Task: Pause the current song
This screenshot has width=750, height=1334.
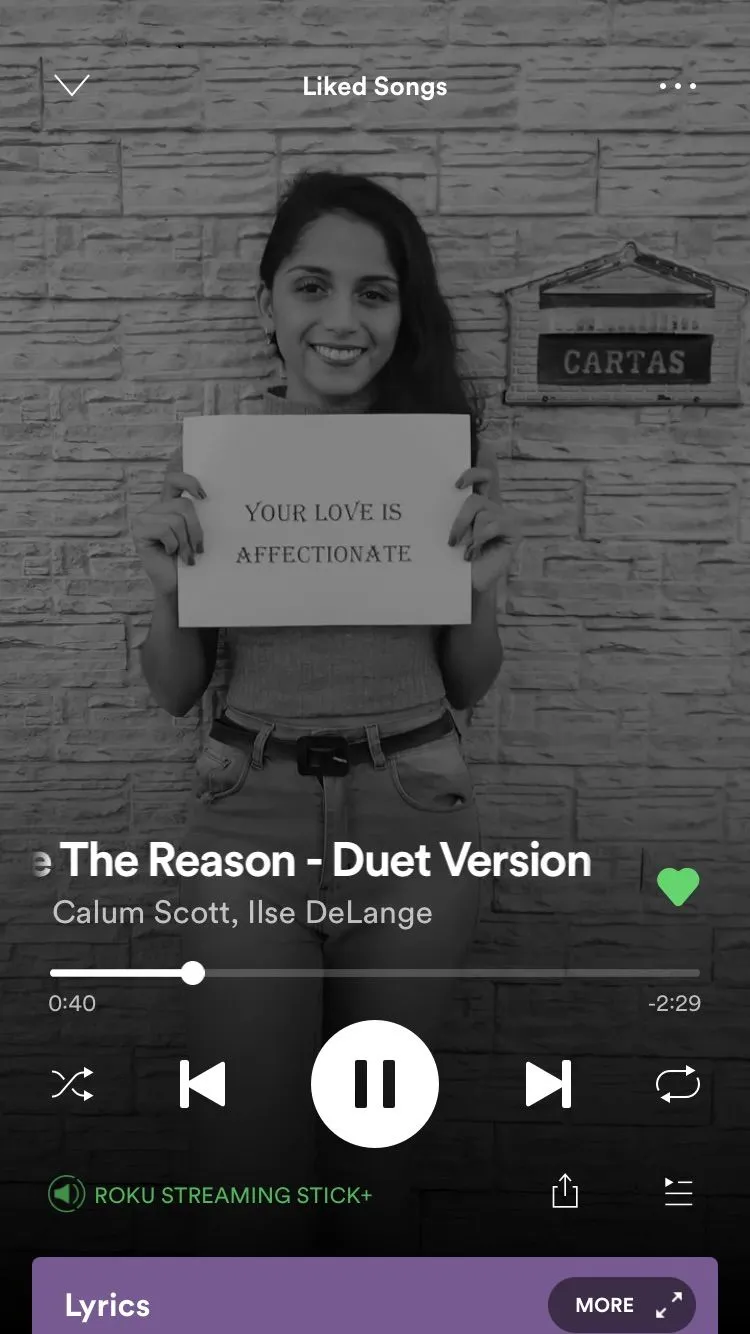Action: [375, 1084]
